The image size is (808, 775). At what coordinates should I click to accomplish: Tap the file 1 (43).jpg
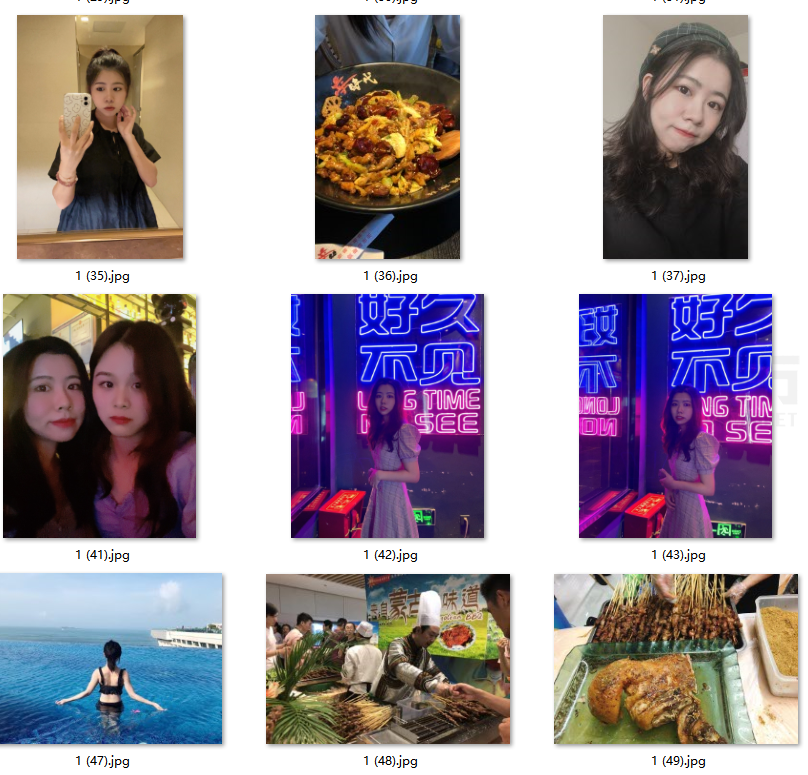(676, 416)
